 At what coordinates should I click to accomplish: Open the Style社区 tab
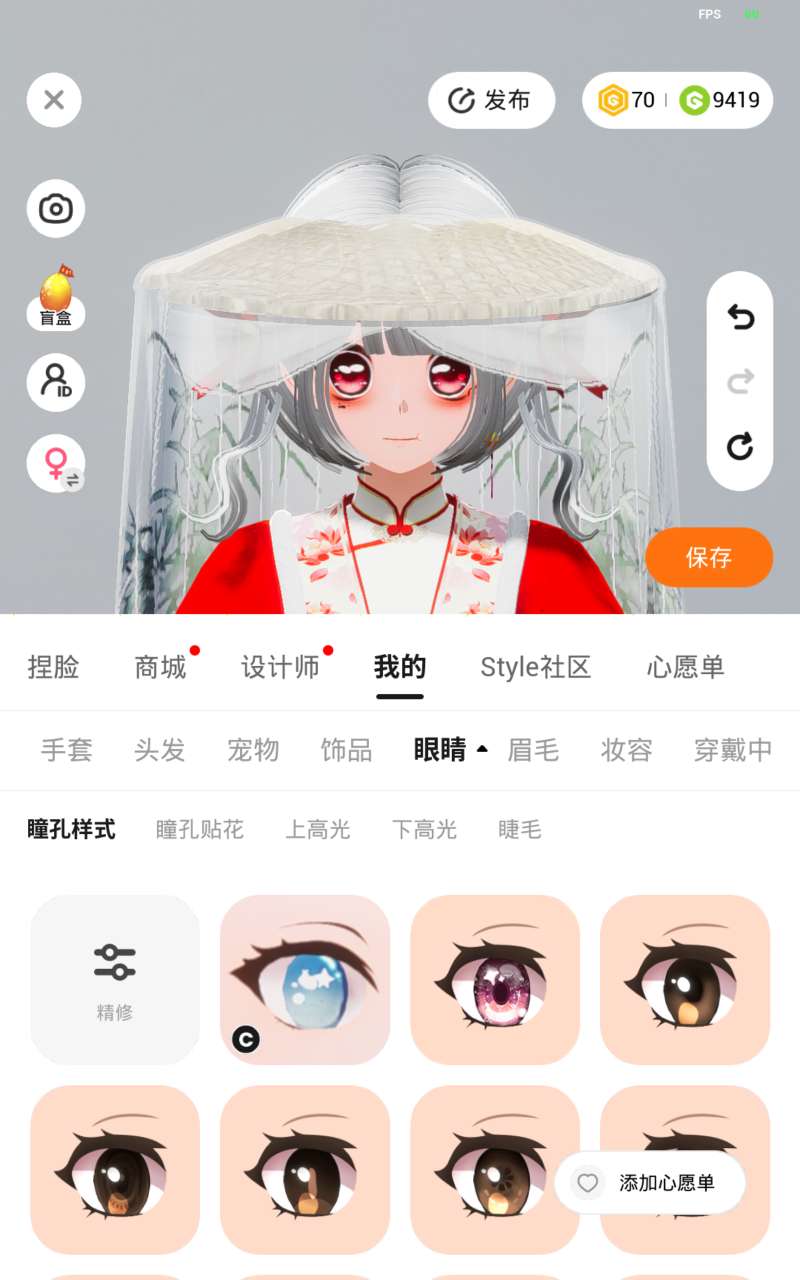pos(535,667)
